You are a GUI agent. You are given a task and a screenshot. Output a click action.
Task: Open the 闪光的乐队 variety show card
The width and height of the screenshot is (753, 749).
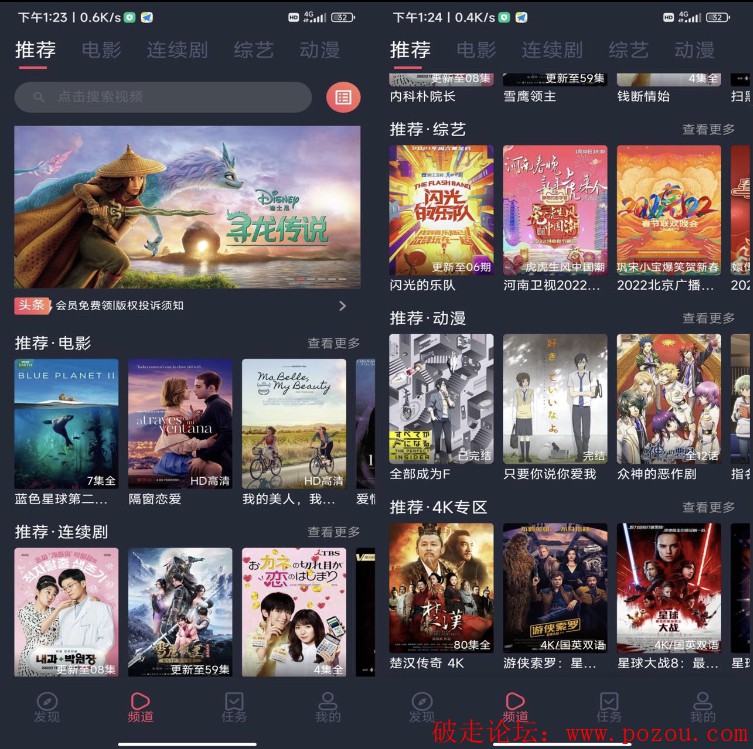click(x=441, y=210)
